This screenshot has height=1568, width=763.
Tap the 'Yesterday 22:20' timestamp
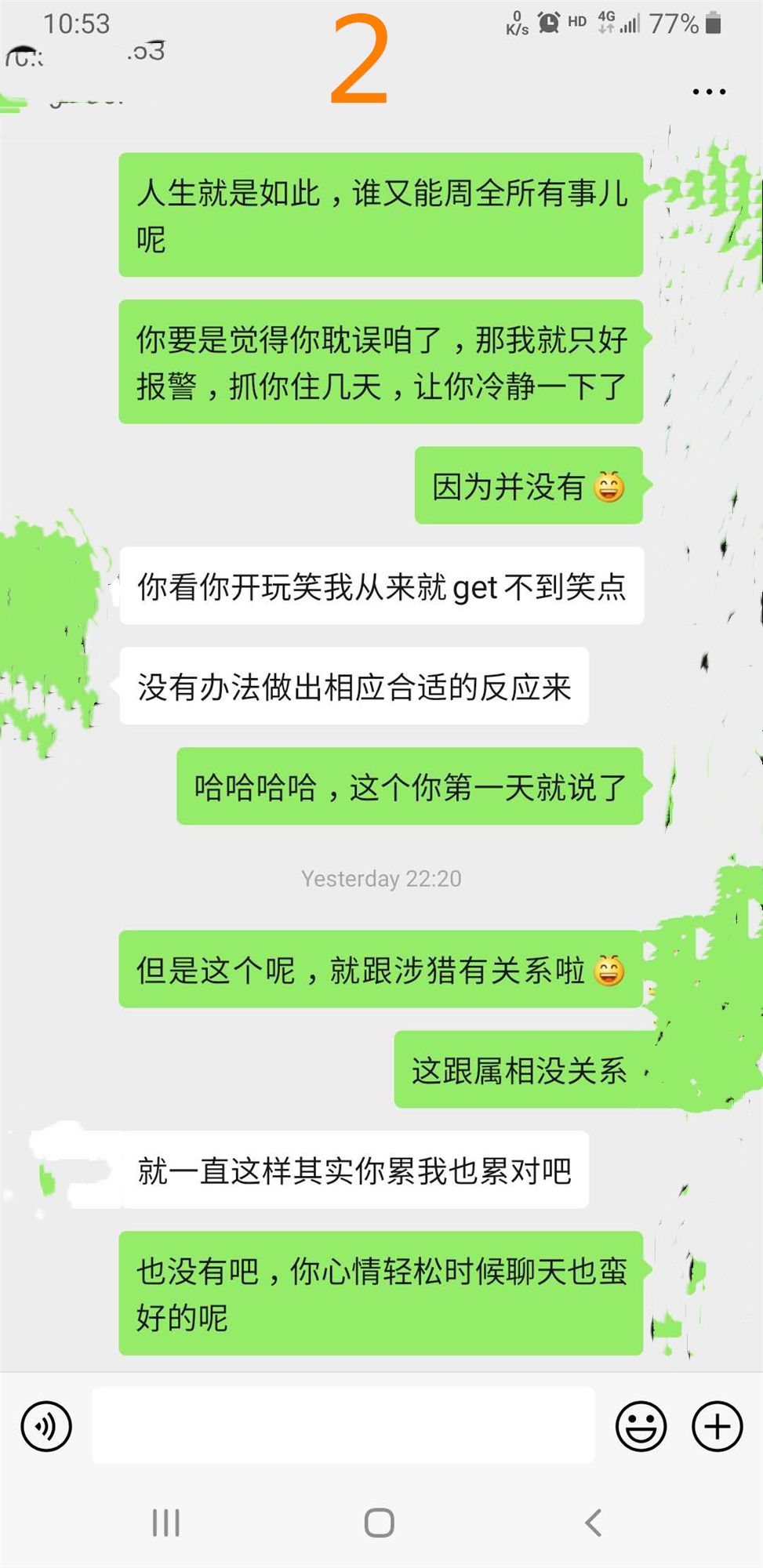381,879
